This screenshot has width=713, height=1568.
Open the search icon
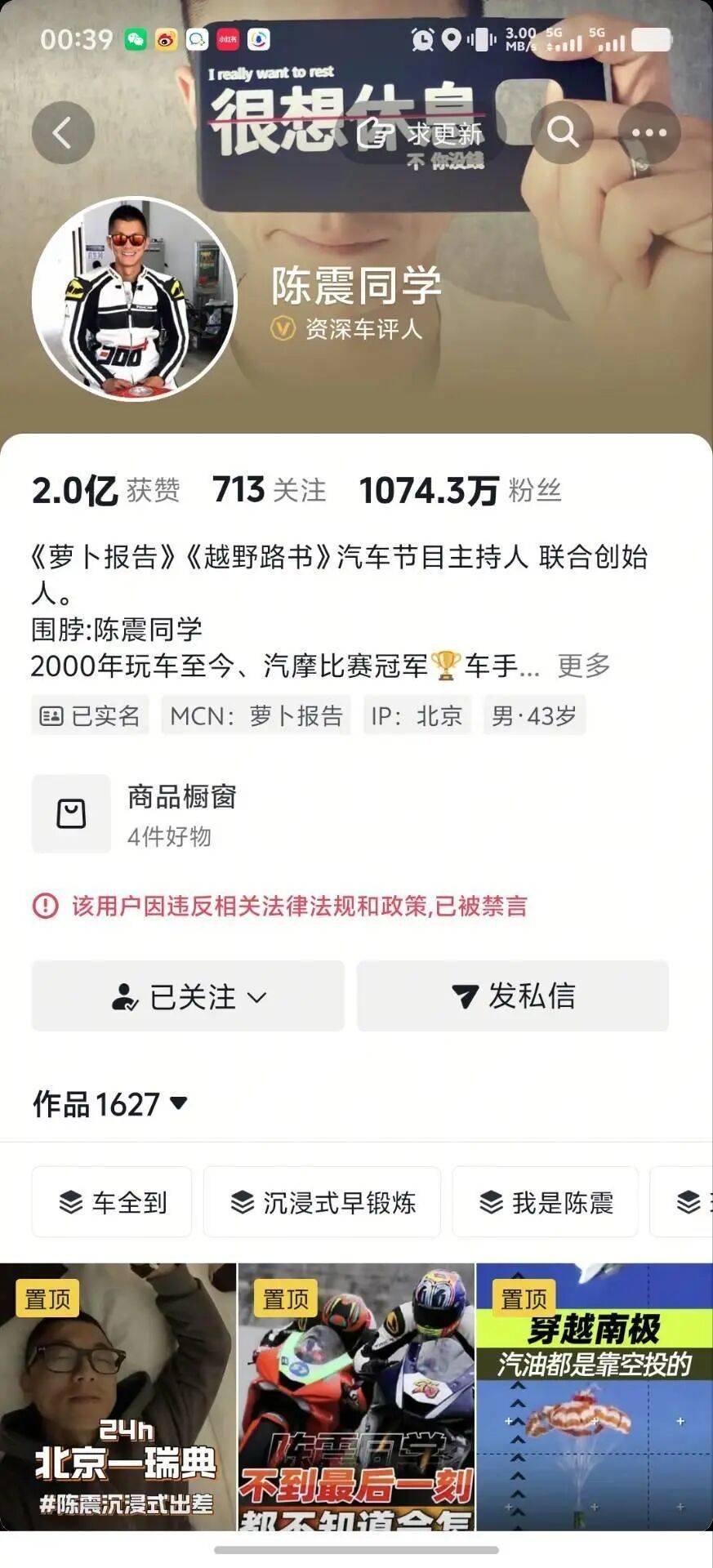tap(562, 132)
